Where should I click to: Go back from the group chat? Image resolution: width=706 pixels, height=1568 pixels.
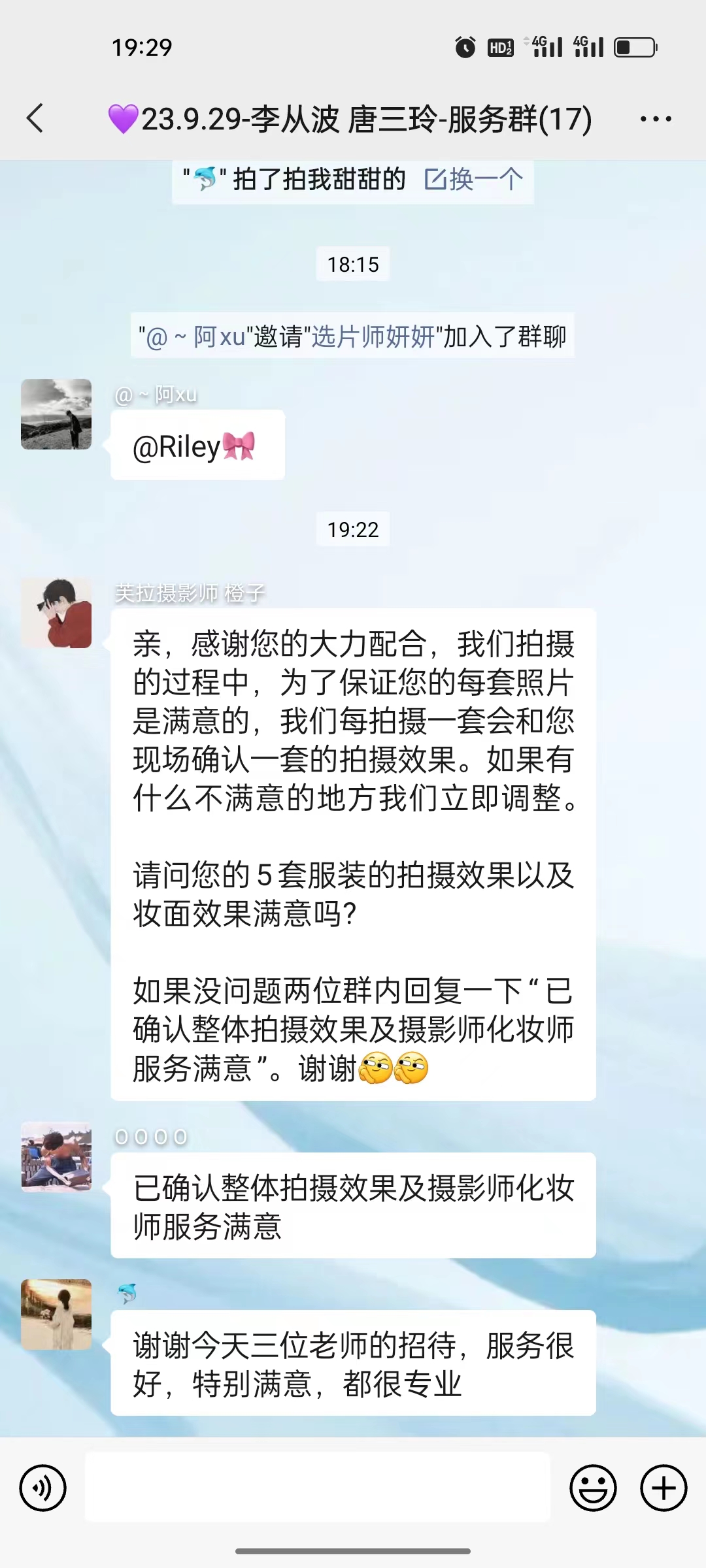[35, 118]
